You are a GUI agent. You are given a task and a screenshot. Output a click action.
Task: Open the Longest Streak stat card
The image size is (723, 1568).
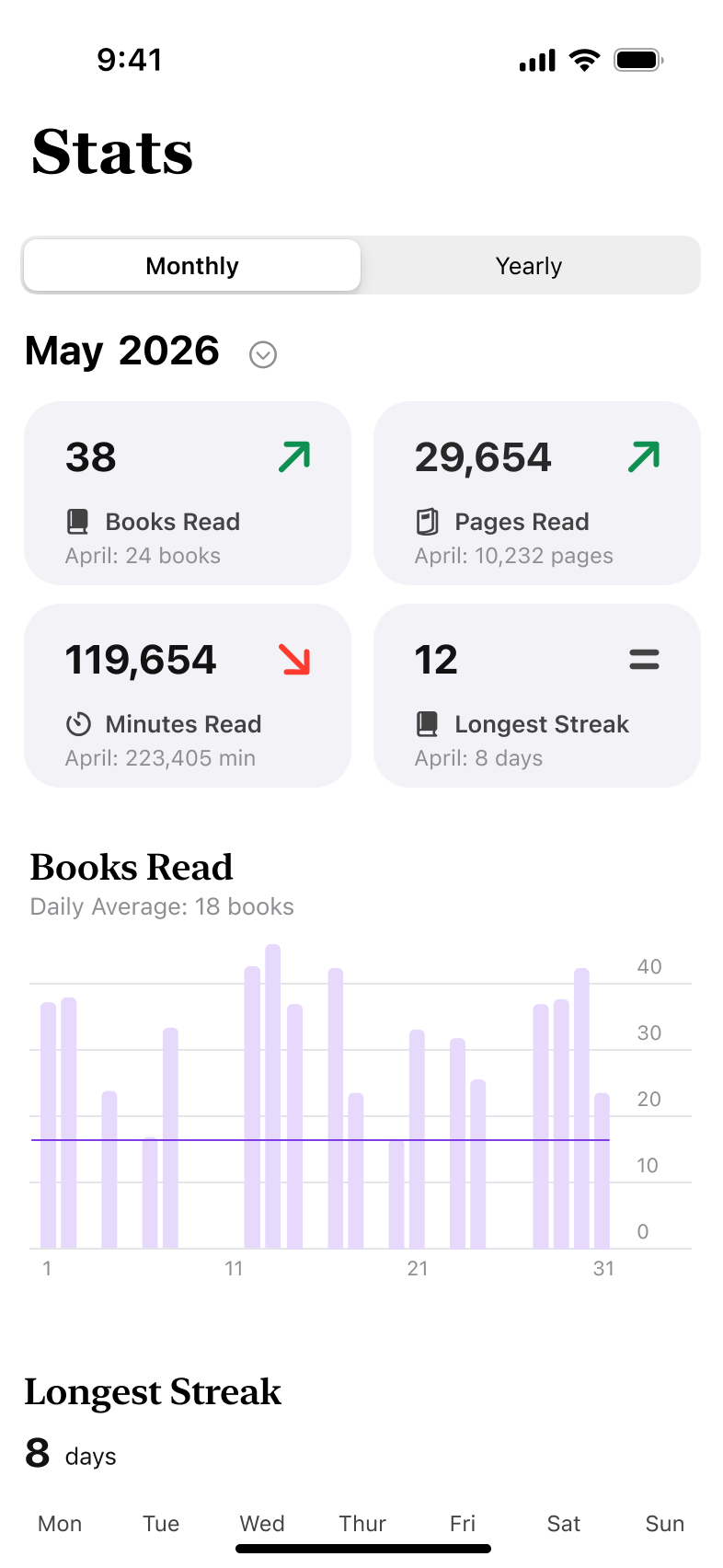(x=536, y=696)
